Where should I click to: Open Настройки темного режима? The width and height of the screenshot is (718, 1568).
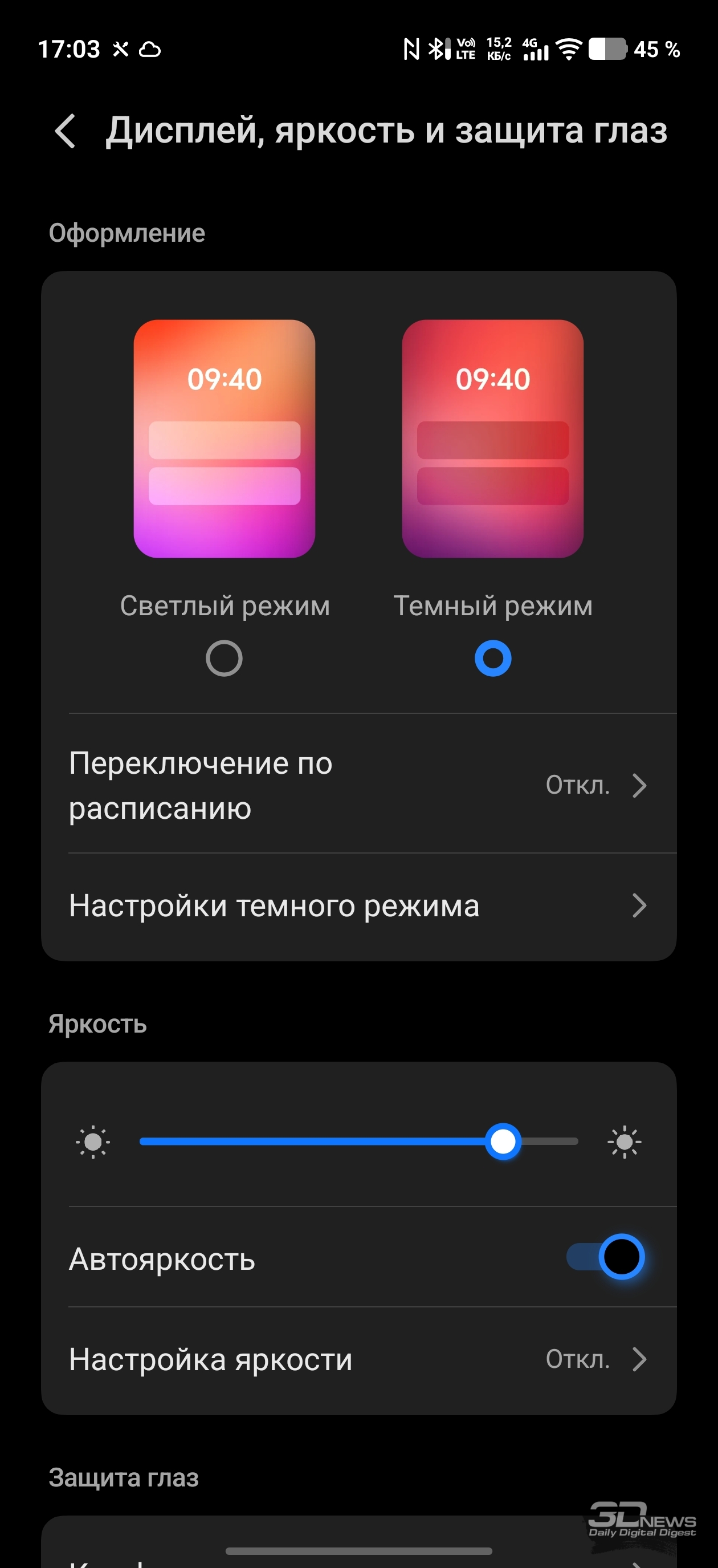pyautogui.click(x=359, y=906)
